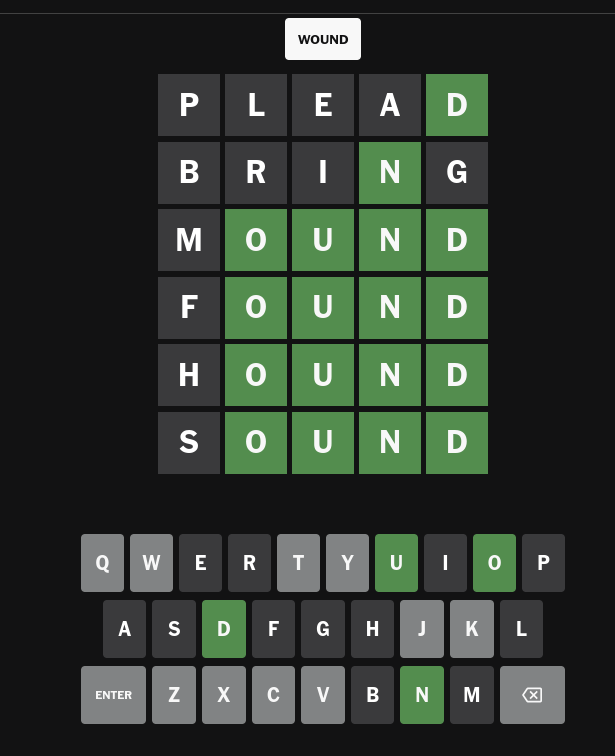Tap the Y key

point(348,563)
